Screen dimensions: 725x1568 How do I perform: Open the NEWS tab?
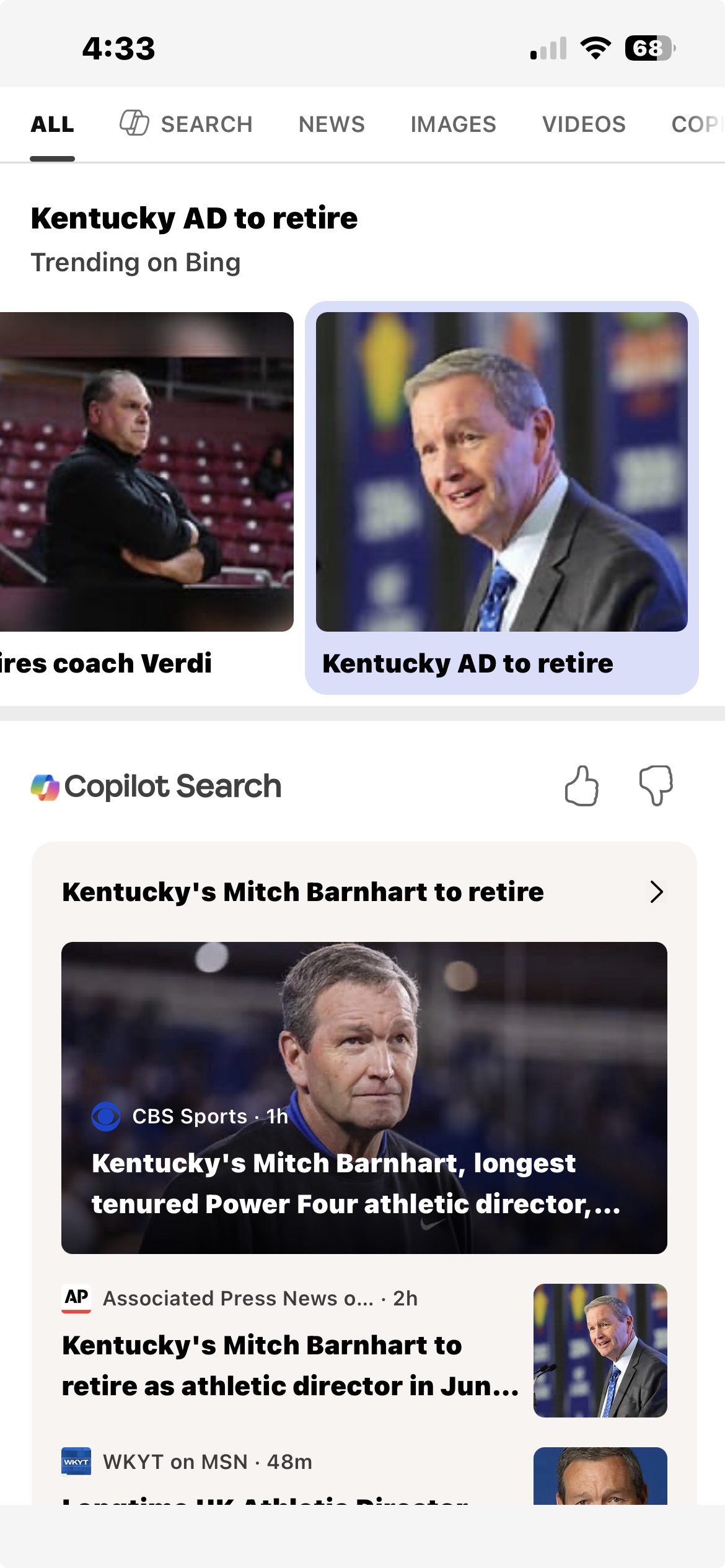(332, 124)
